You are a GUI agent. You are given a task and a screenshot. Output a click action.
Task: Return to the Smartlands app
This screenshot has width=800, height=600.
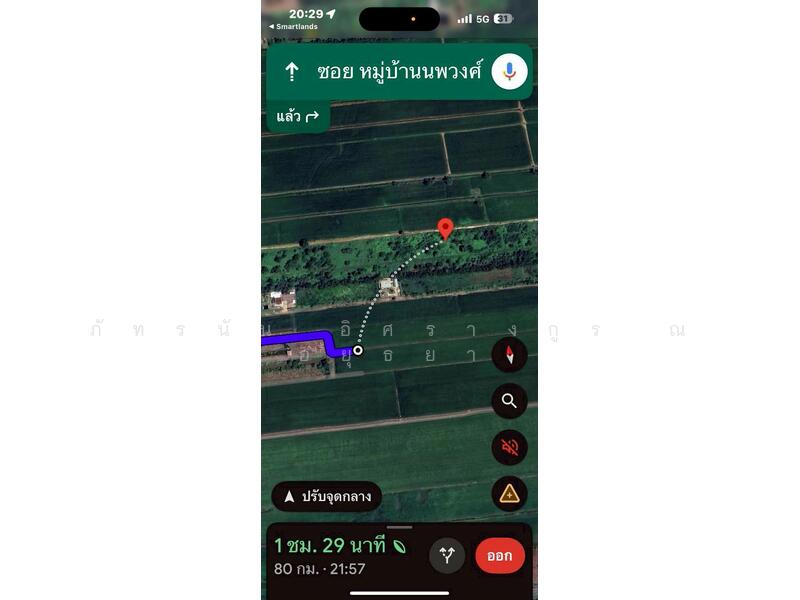pos(293,27)
